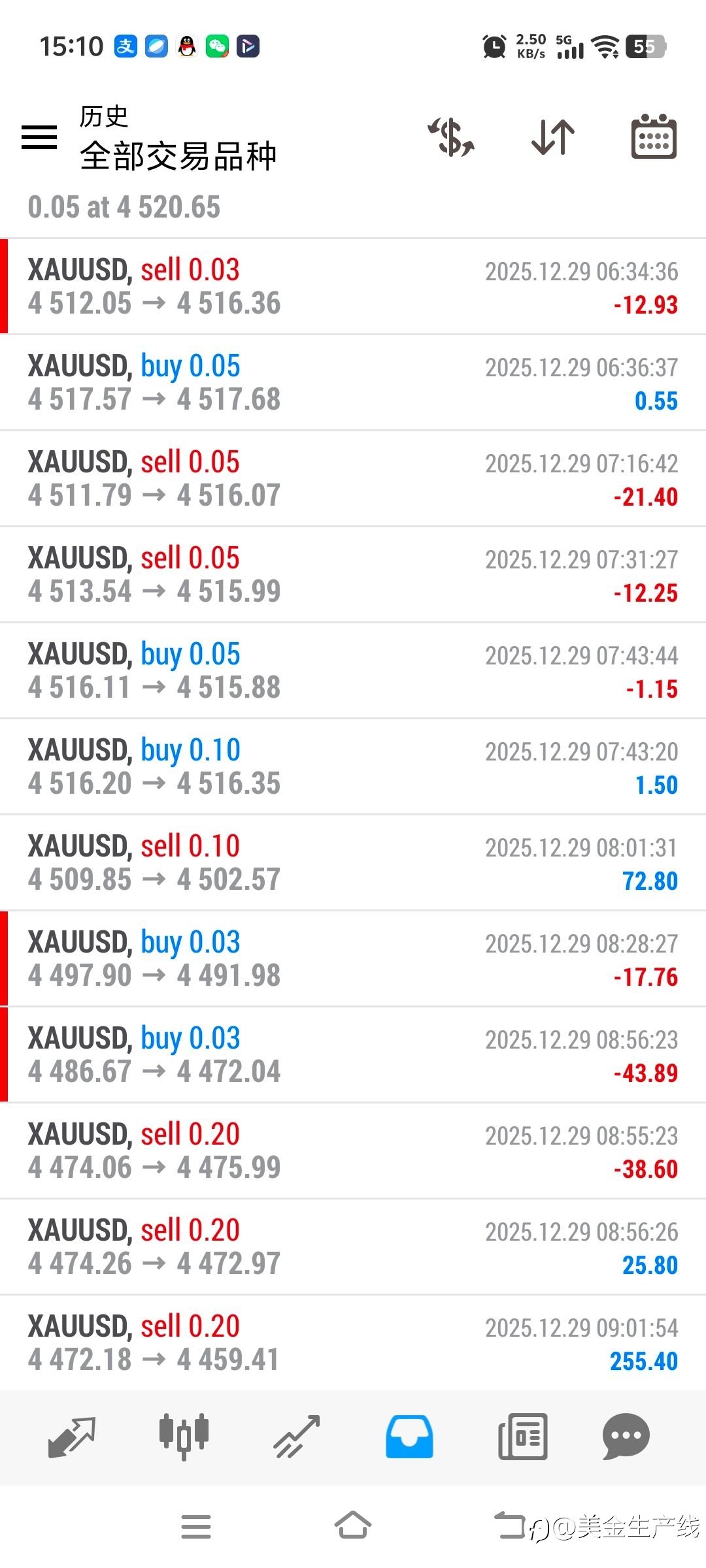Switch to the Quotes tab
706x1568 pixels.
72,1437
